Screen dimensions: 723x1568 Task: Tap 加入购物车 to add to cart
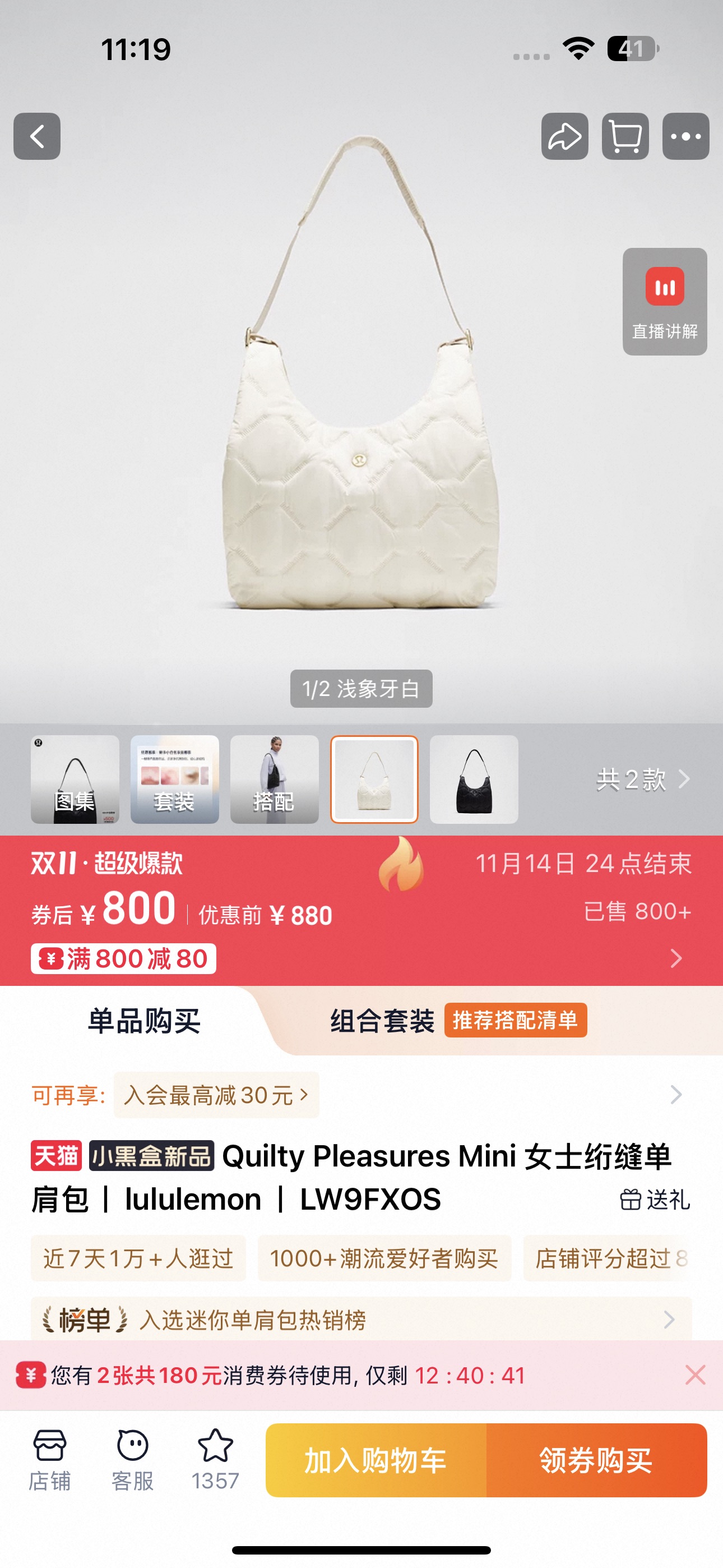tap(376, 1460)
